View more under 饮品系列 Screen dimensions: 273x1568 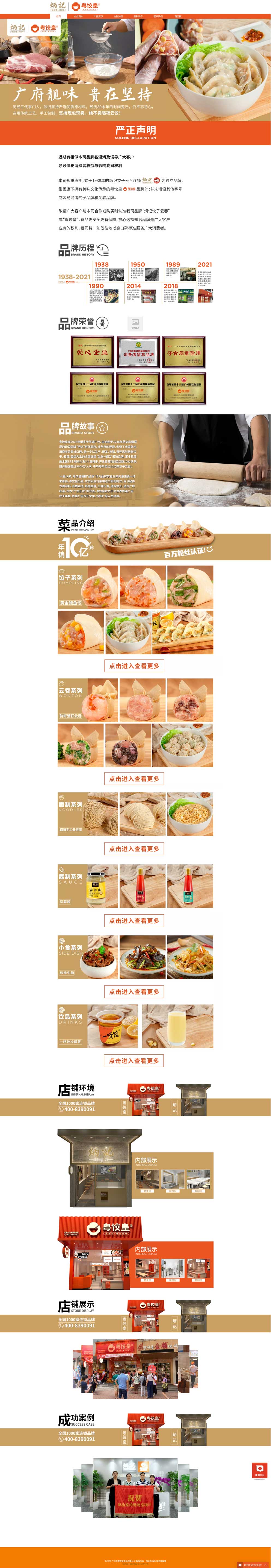point(134,1060)
